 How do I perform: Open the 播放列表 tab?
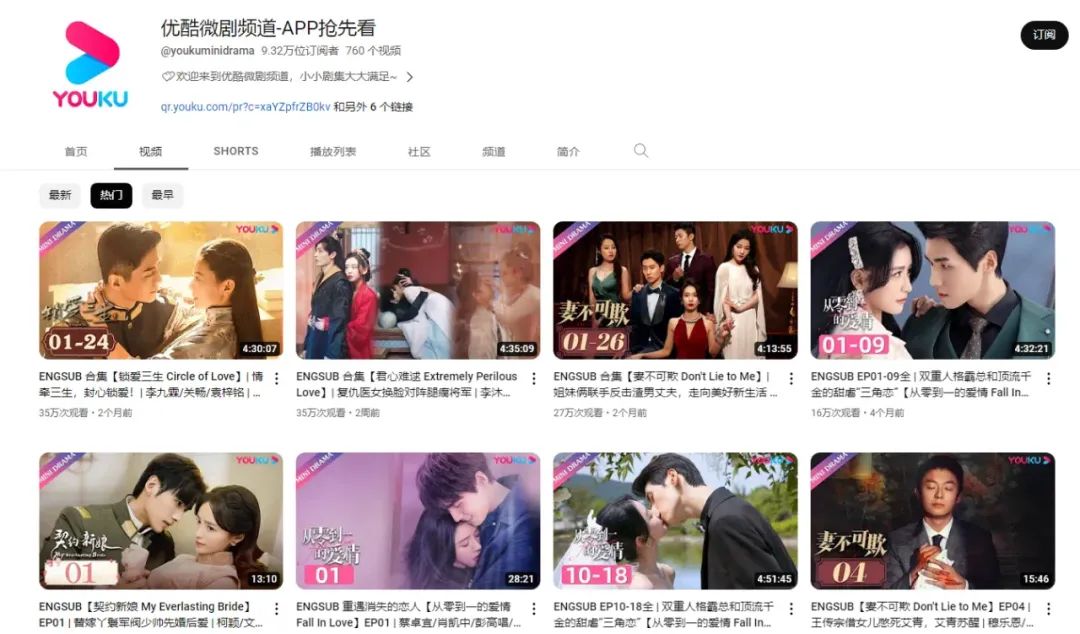[333, 152]
